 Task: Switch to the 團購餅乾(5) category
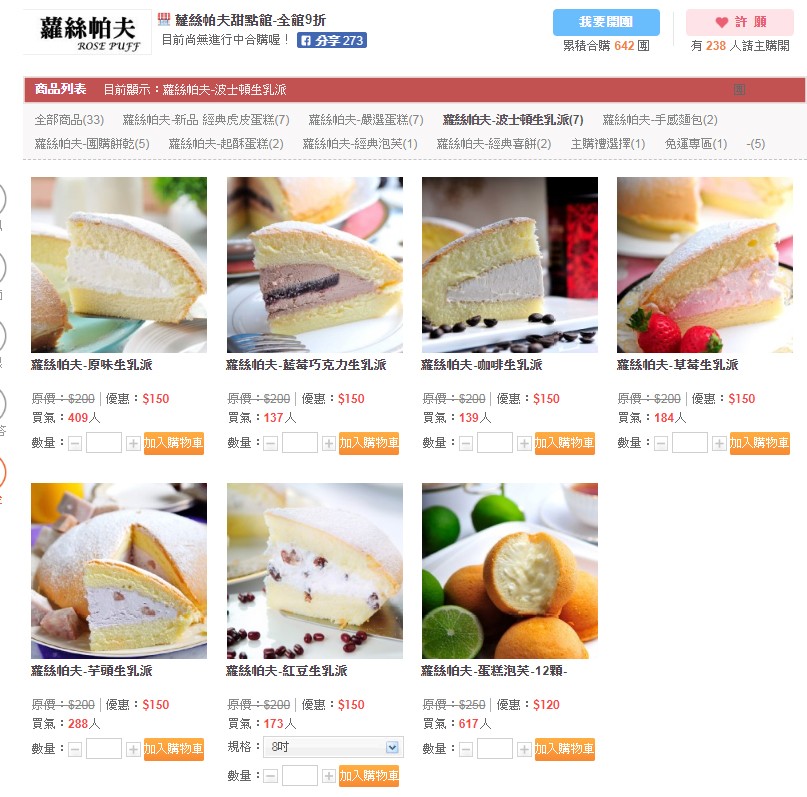coord(92,144)
